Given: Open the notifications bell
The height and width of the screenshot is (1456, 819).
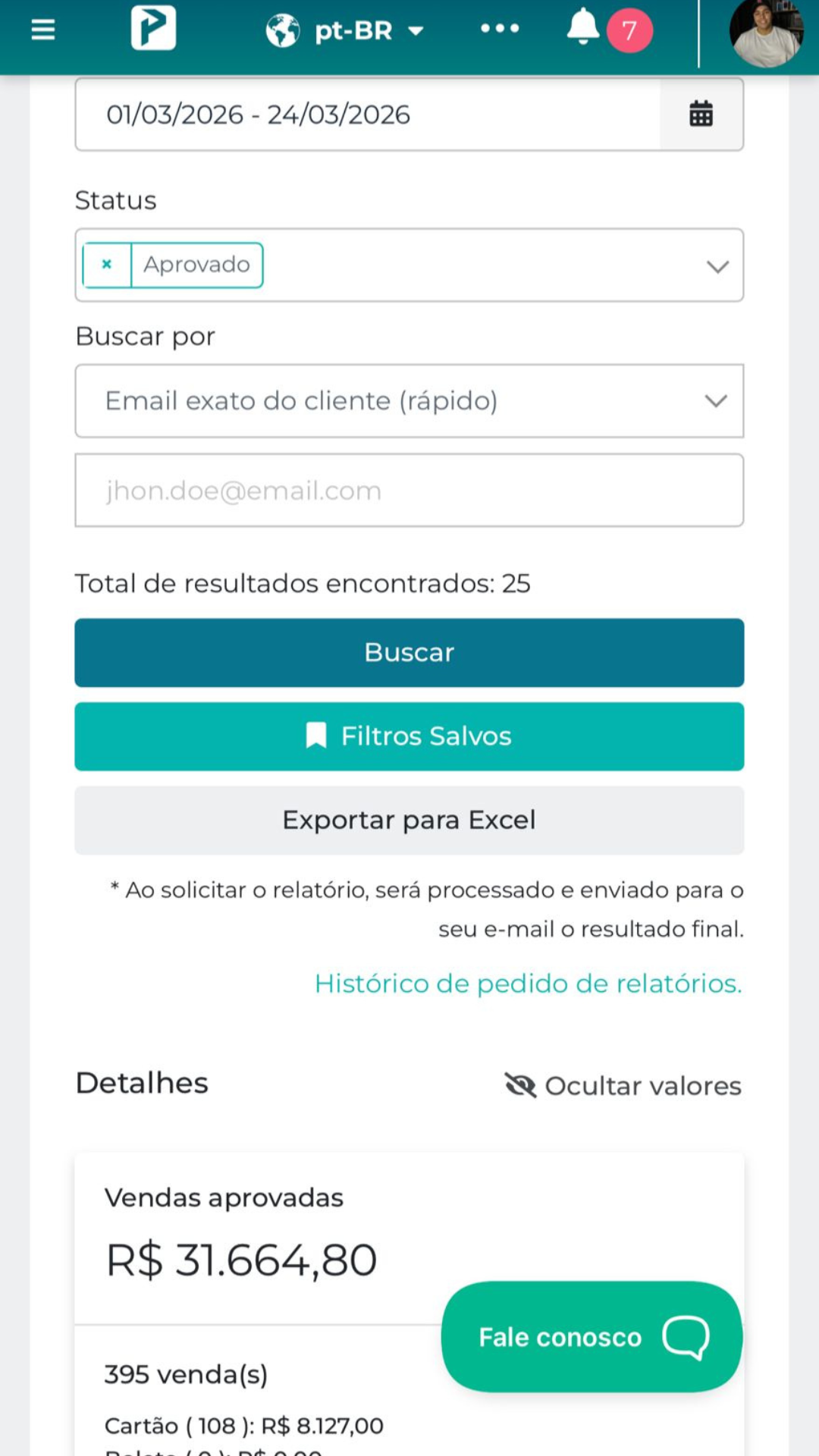Looking at the screenshot, I should [583, 27].
